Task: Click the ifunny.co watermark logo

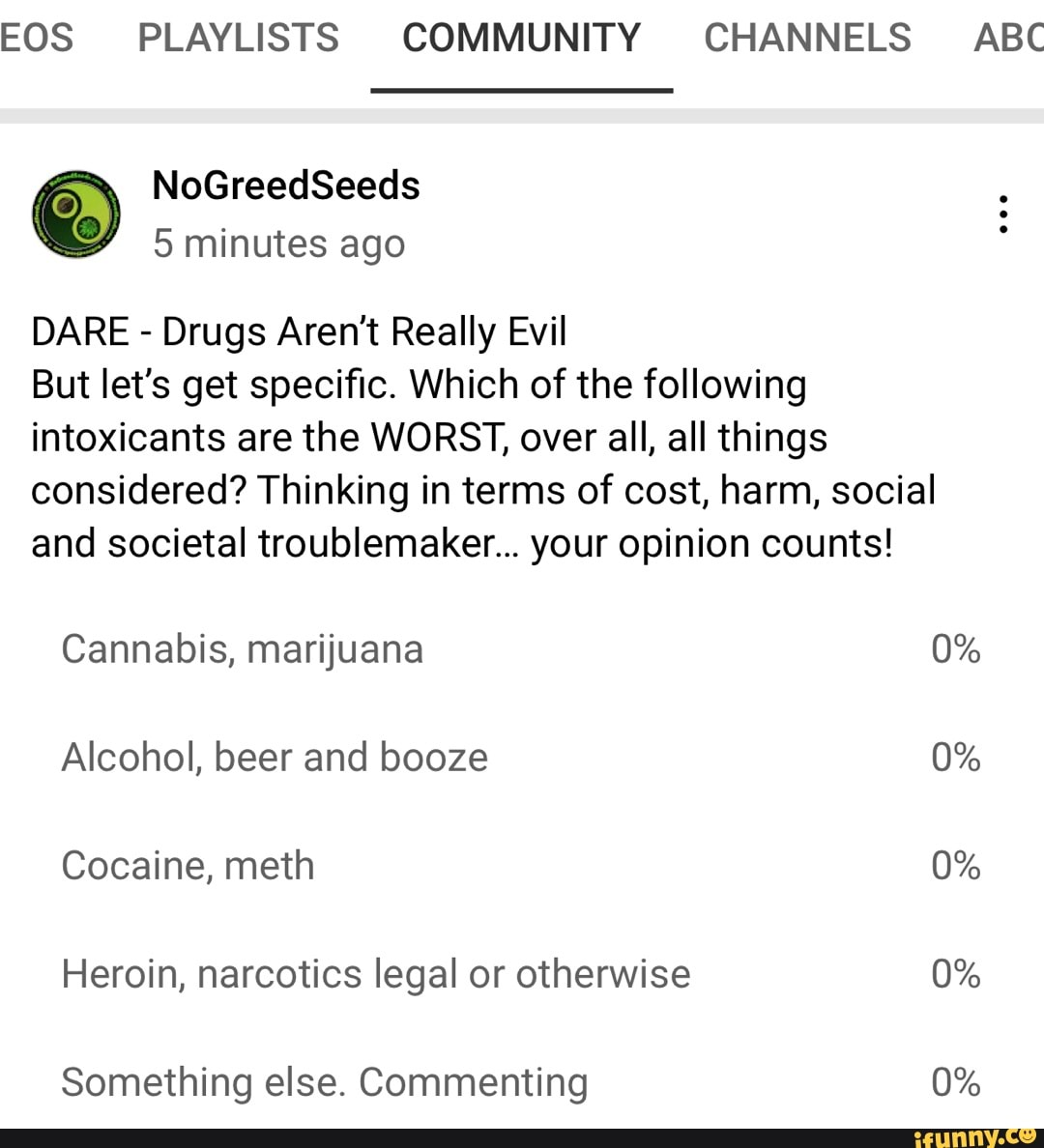Action: click(976, 1134)
